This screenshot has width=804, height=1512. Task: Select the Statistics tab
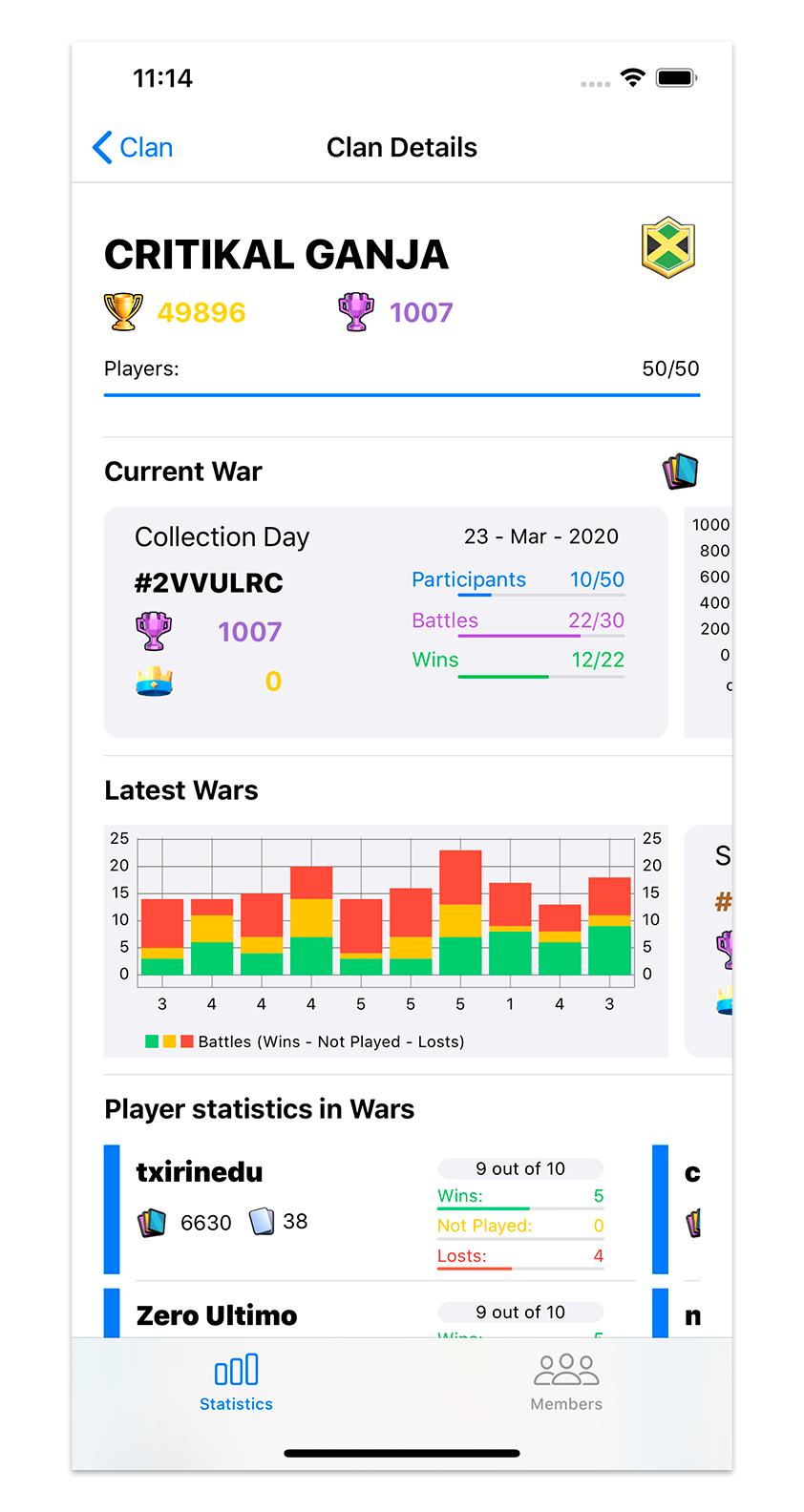pyautogui.click(x=236, y=1381)
